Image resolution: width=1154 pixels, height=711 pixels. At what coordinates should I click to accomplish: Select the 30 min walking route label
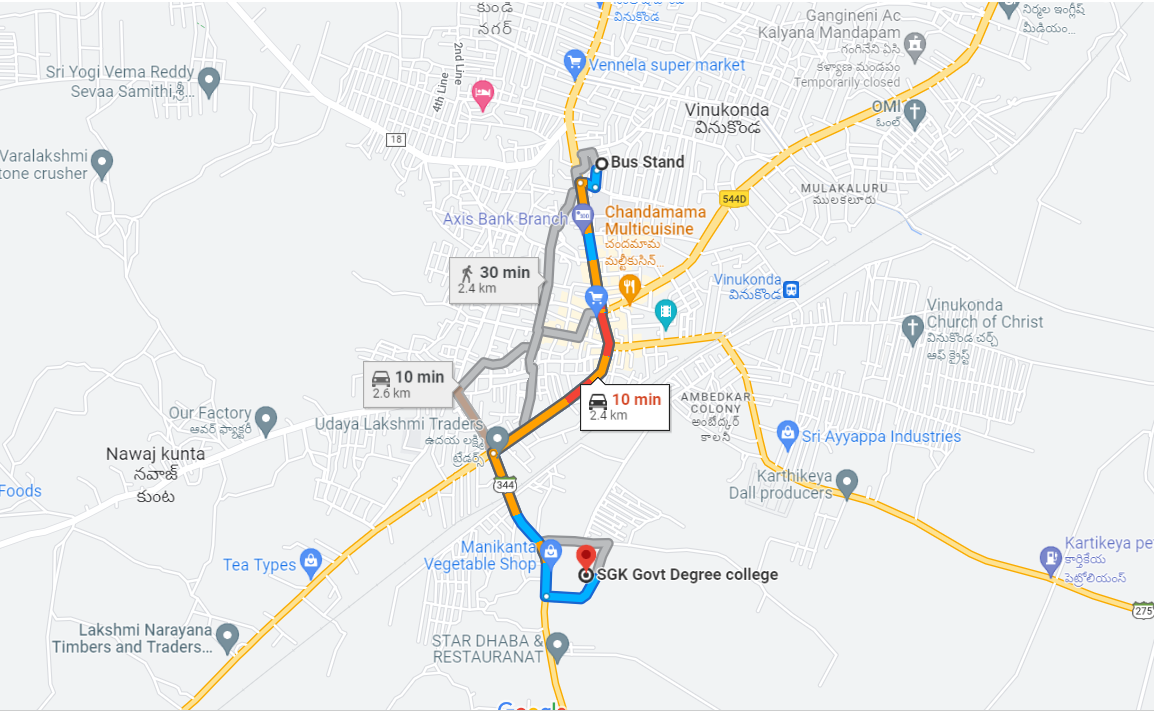[495, 279]
